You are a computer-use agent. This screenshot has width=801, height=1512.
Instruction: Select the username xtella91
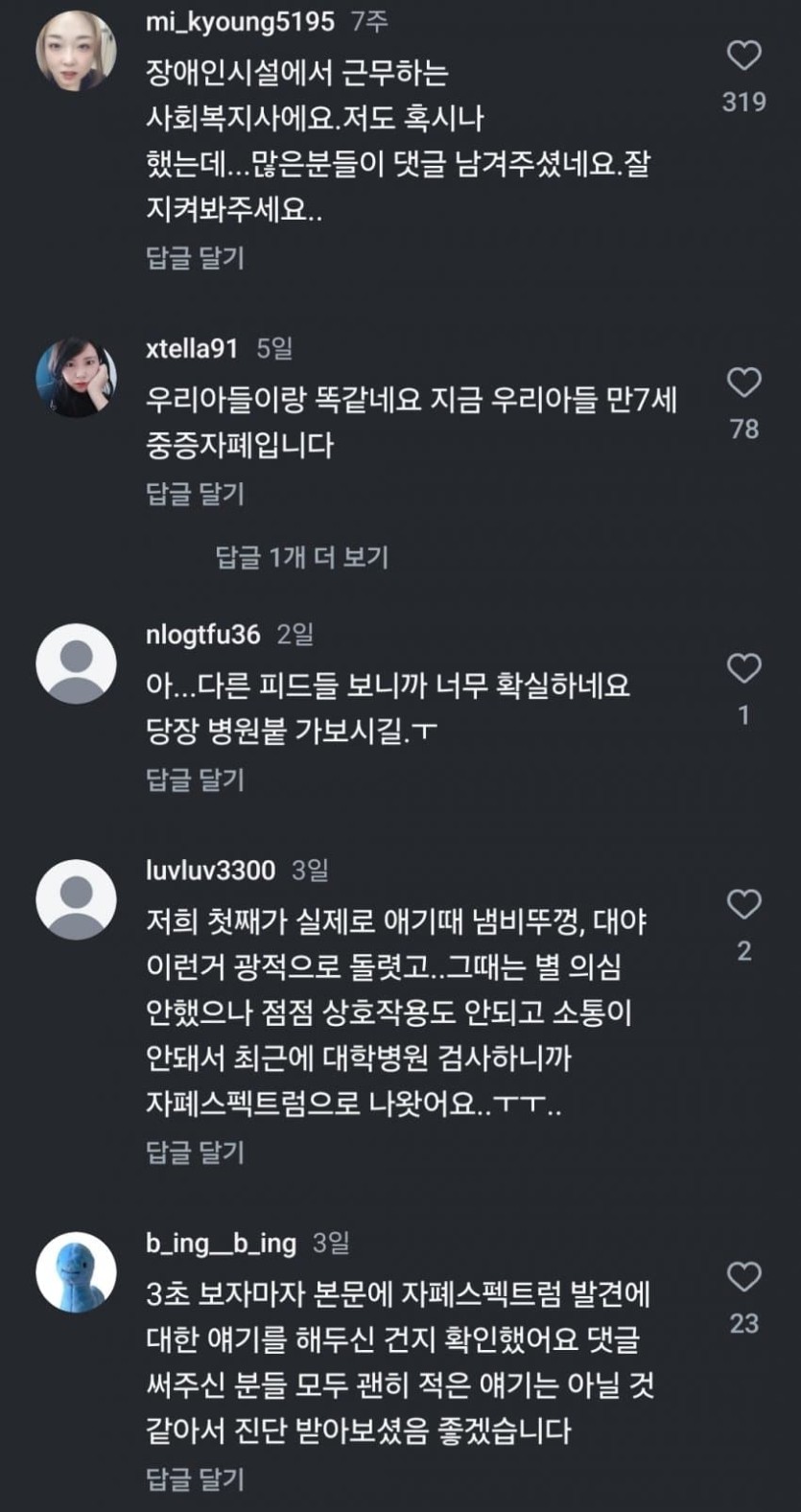192,348
